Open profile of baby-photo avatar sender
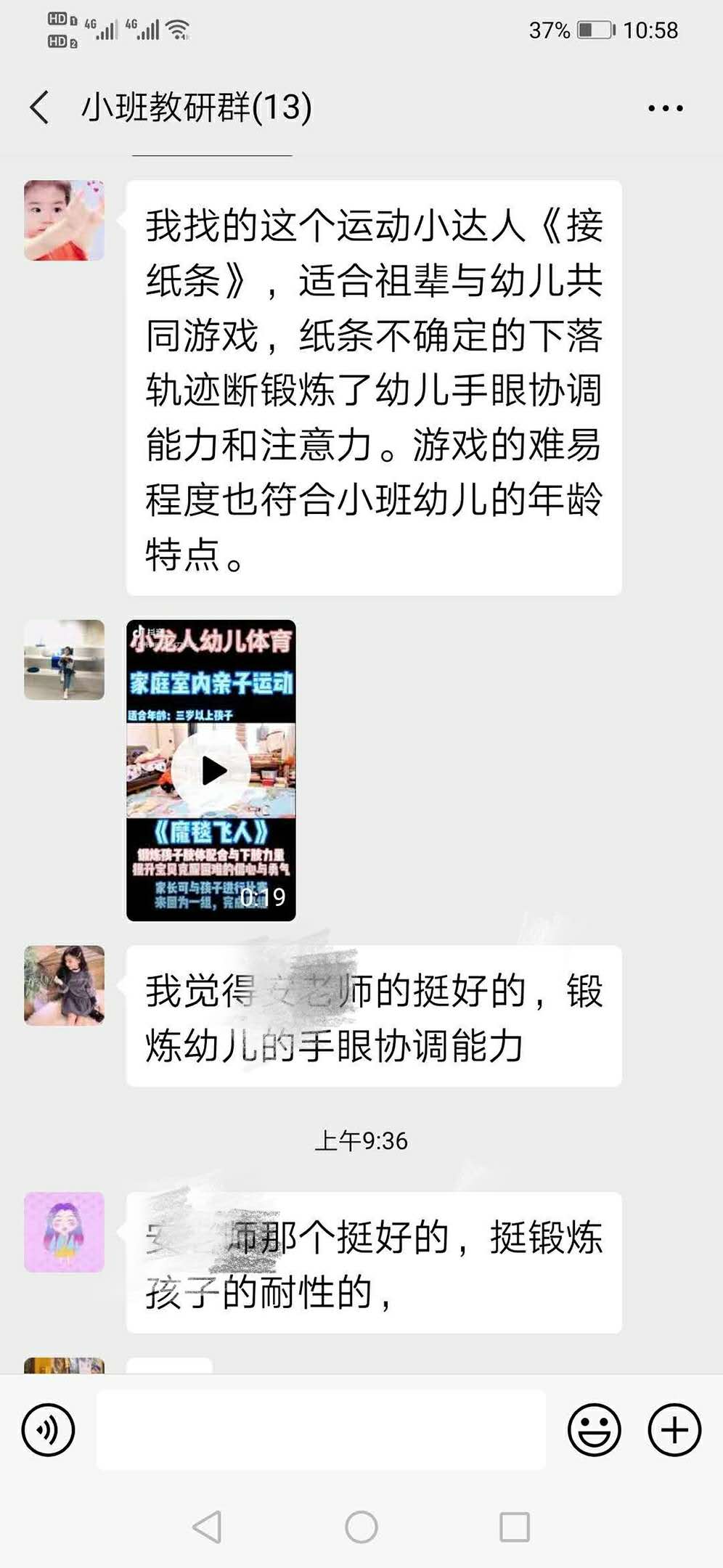This screenshot has height=1568, width=723. coord(64,221)
